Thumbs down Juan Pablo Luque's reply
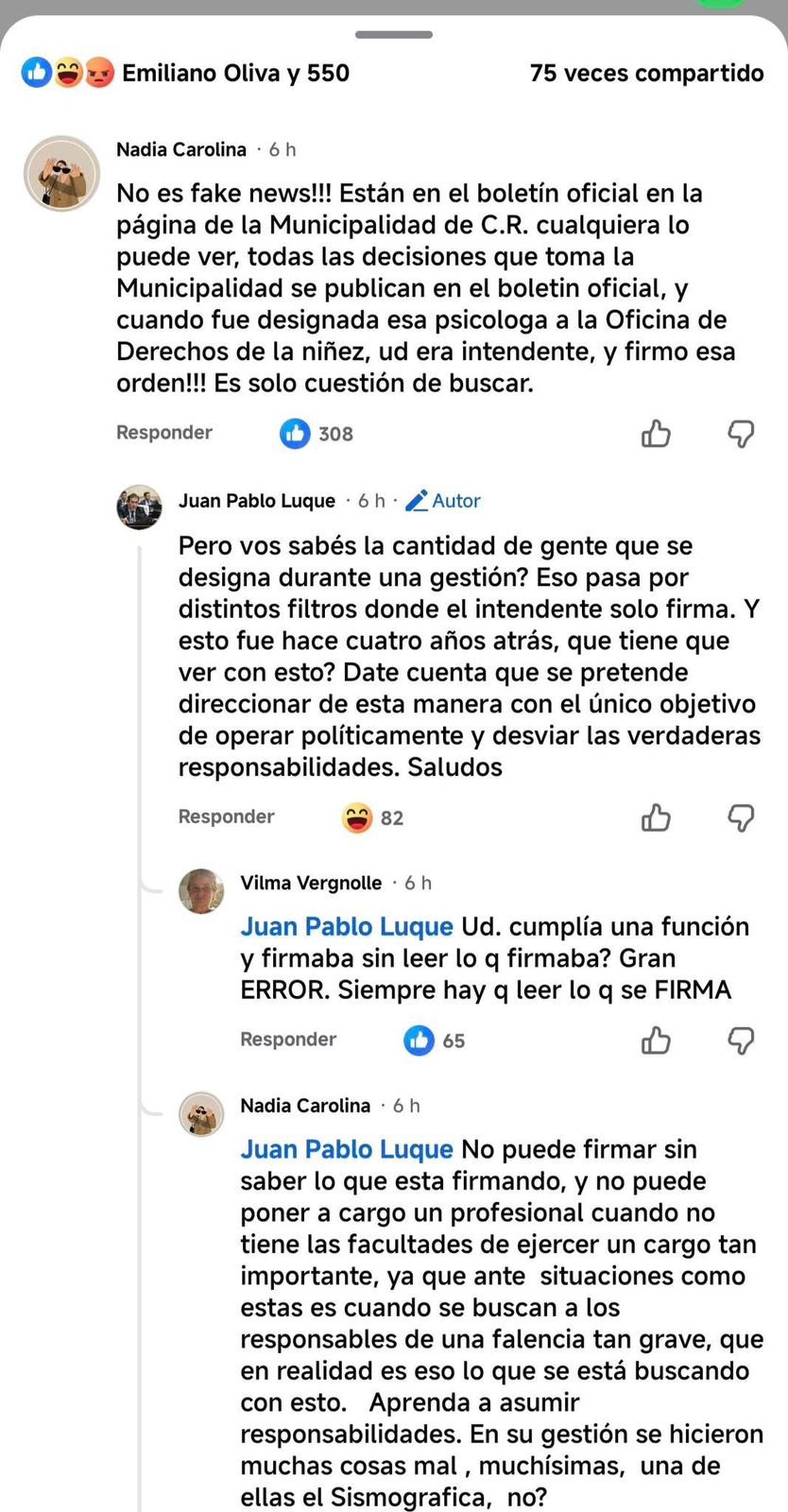This screenshot has height=1512, width=788. 741,817
